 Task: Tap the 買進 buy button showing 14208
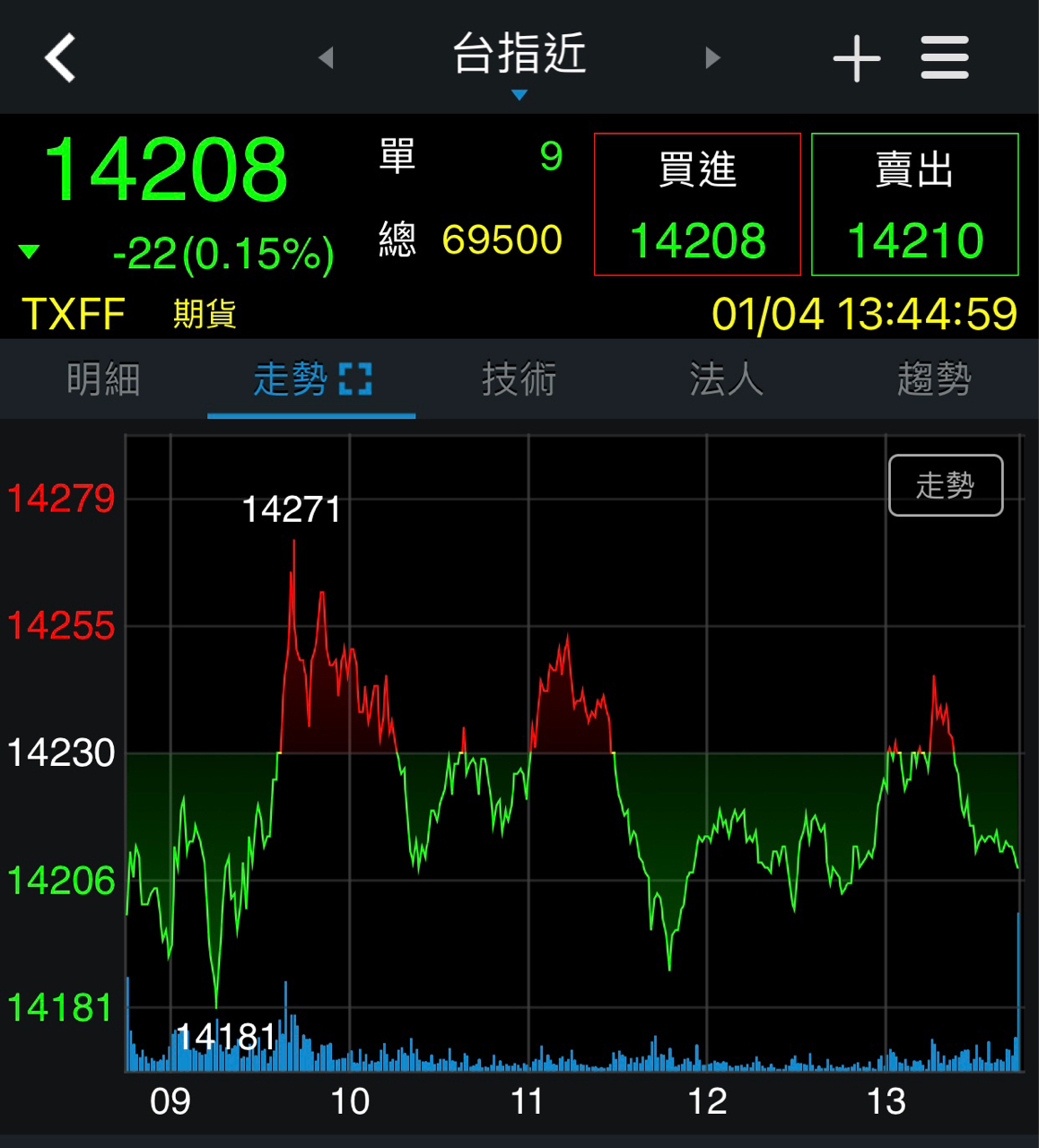(x=698, y=204)
